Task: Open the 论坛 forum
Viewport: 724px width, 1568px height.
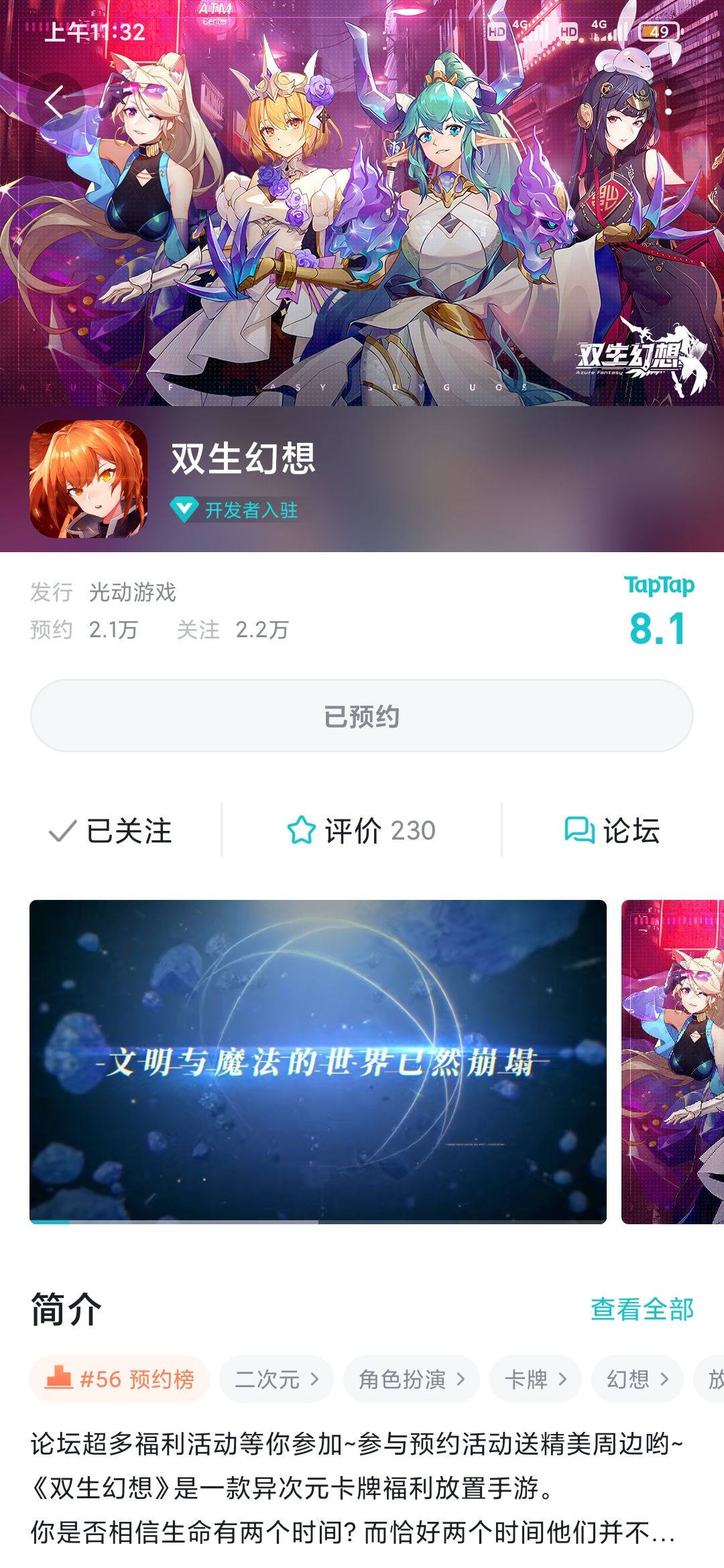Action: [612, 831]
